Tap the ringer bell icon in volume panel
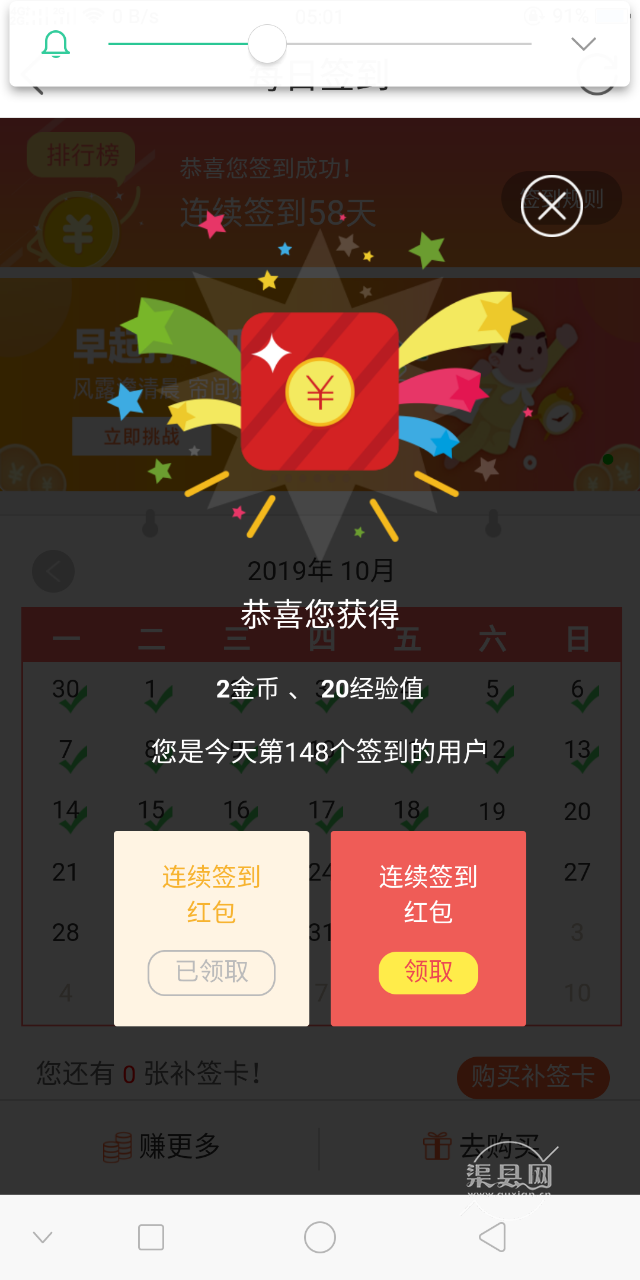This screenshot has width=640, height=1280. tap(56, 44)
